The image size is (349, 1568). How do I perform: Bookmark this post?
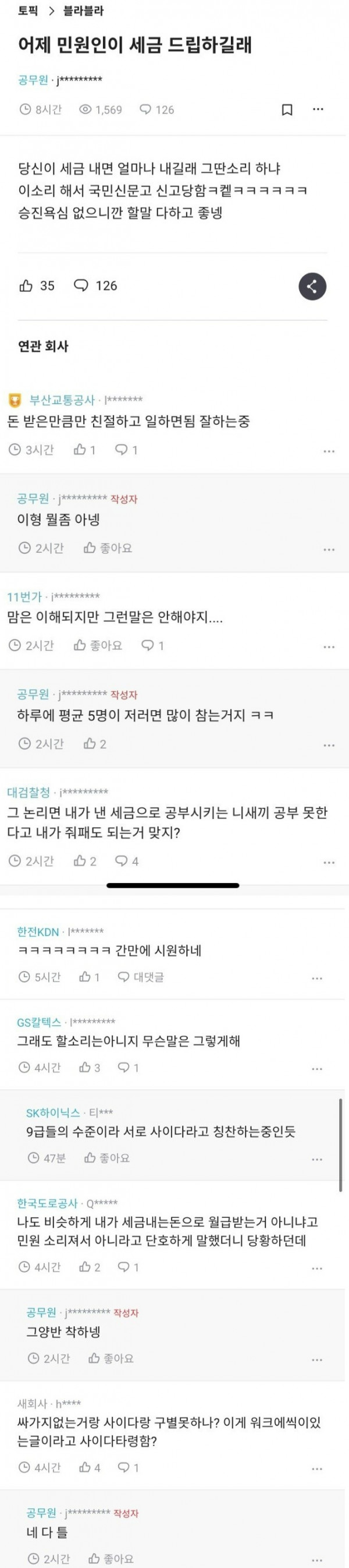click(x=287, y=110)
